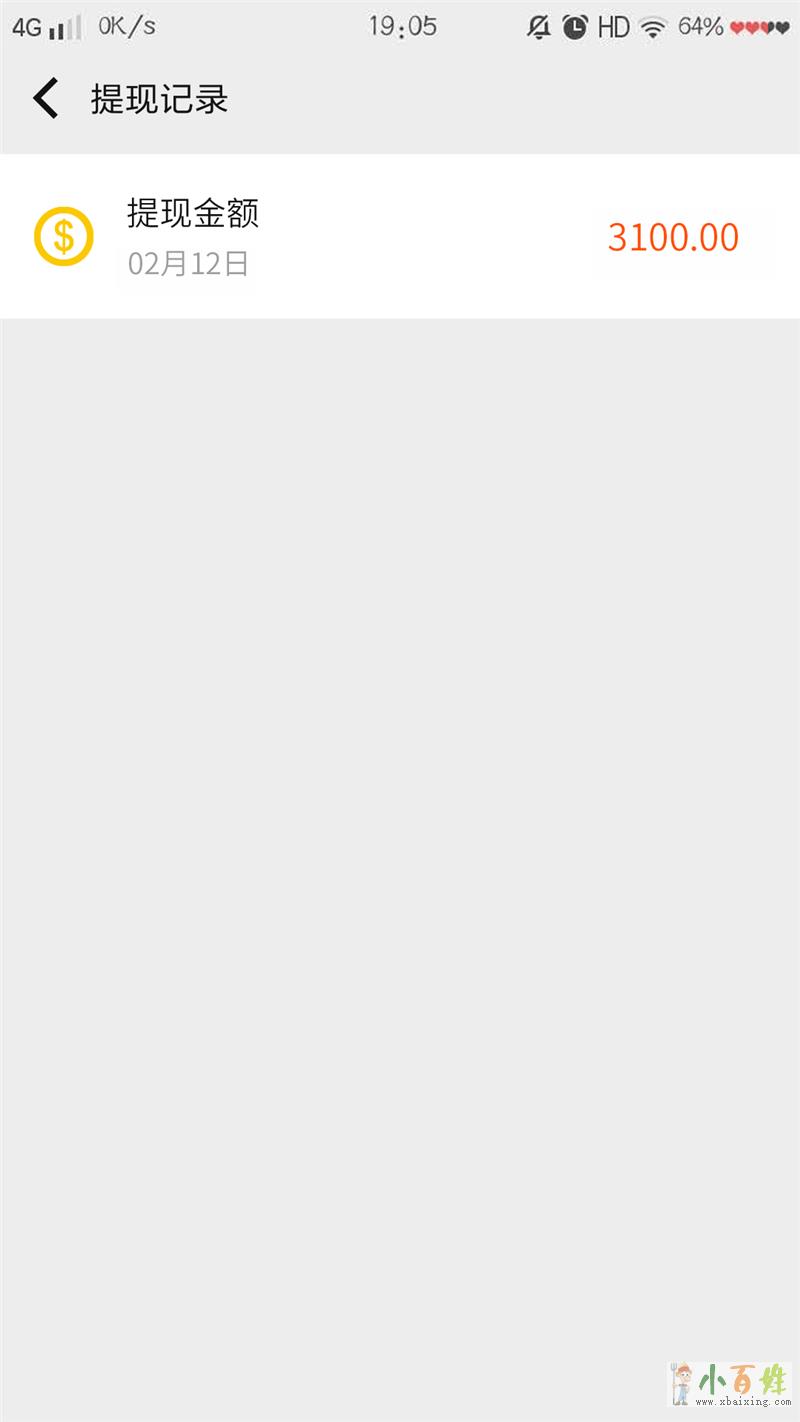The height and width of the screenshot is (1422, 800).
Task: Open the 02月12日 withdrawal record of 3100.00
Action: coord(400,237)
